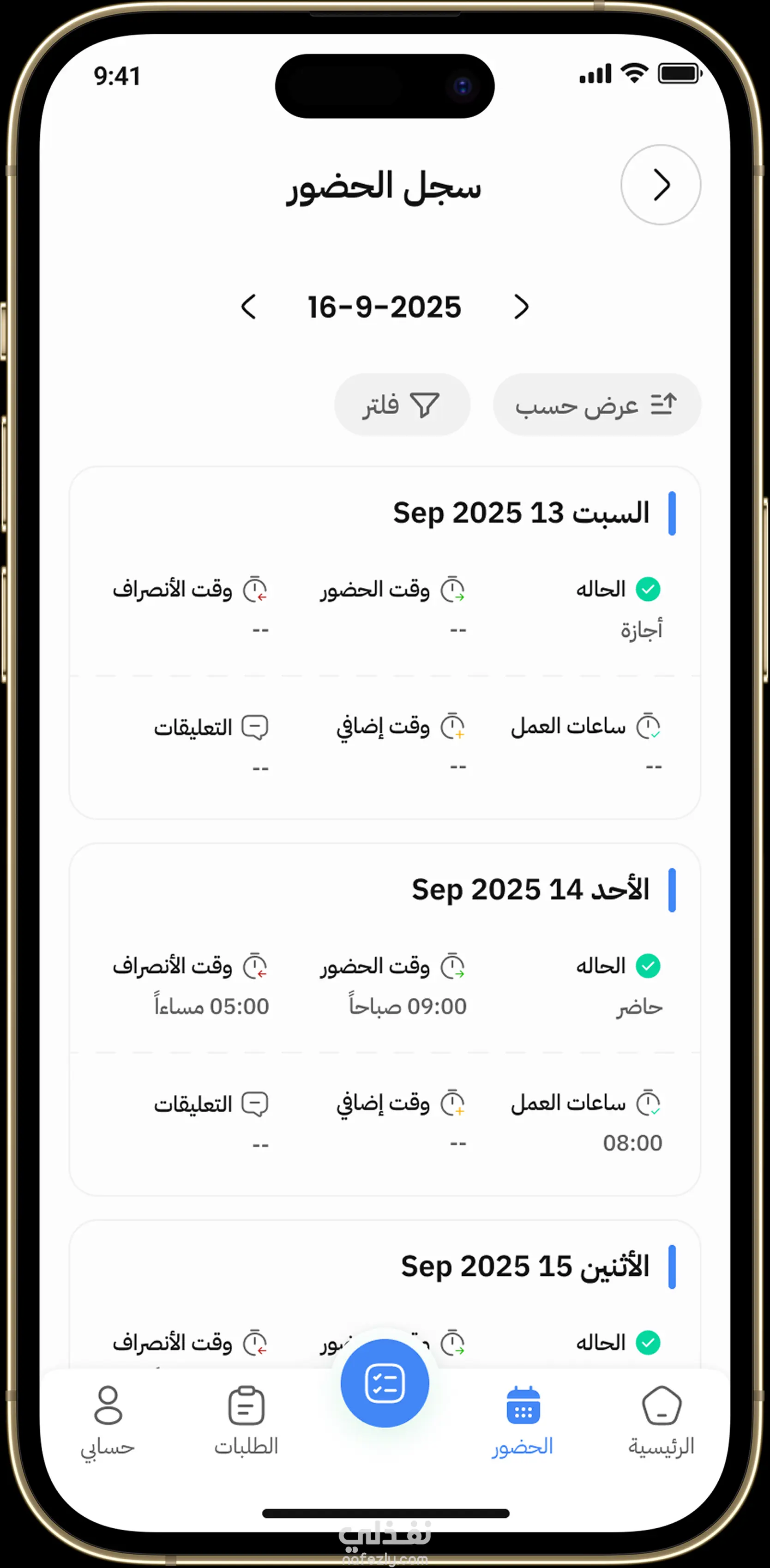Open the الأحد 14 Sep 2025 attendance card

click(385, 1019)
